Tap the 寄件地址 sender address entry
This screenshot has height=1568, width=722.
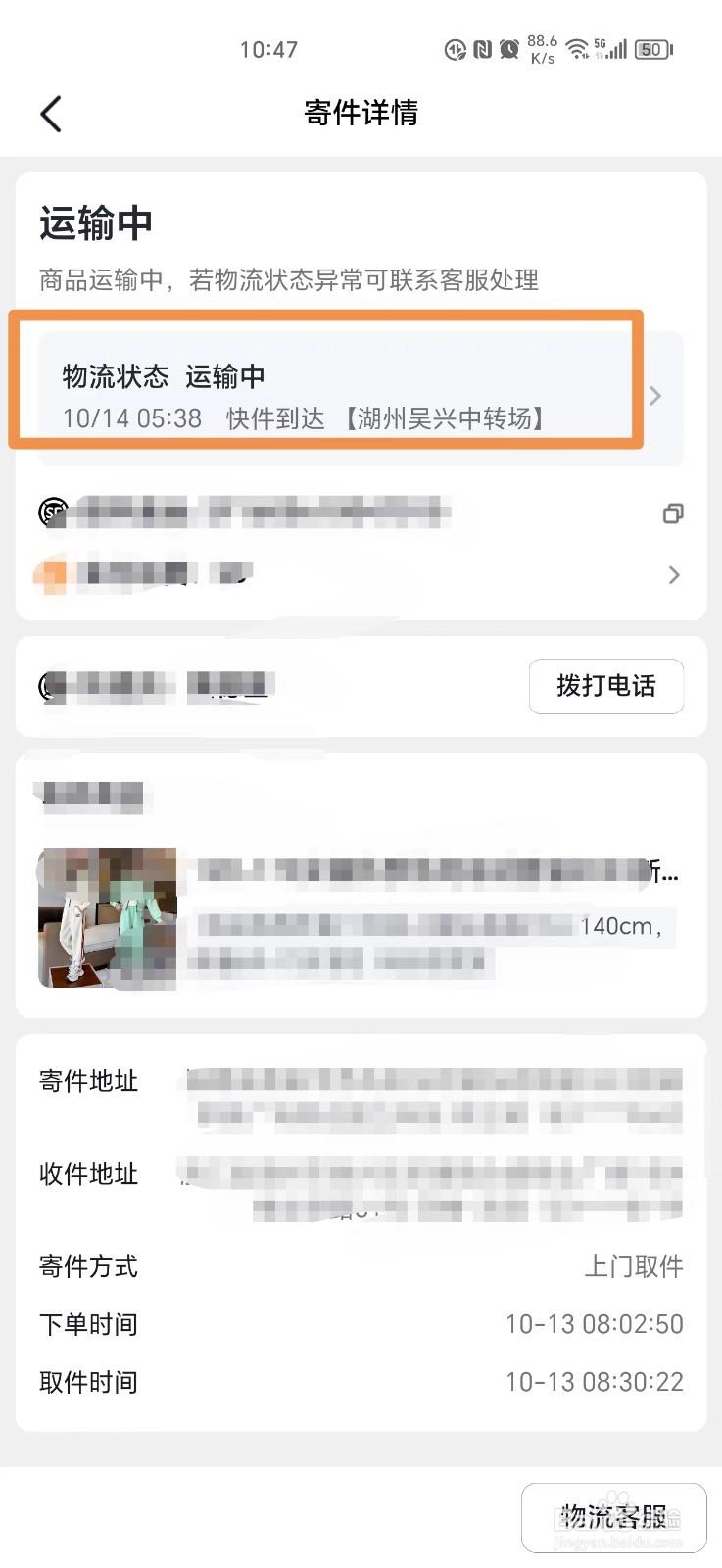pyautogui.click(x=88, y=1081)
